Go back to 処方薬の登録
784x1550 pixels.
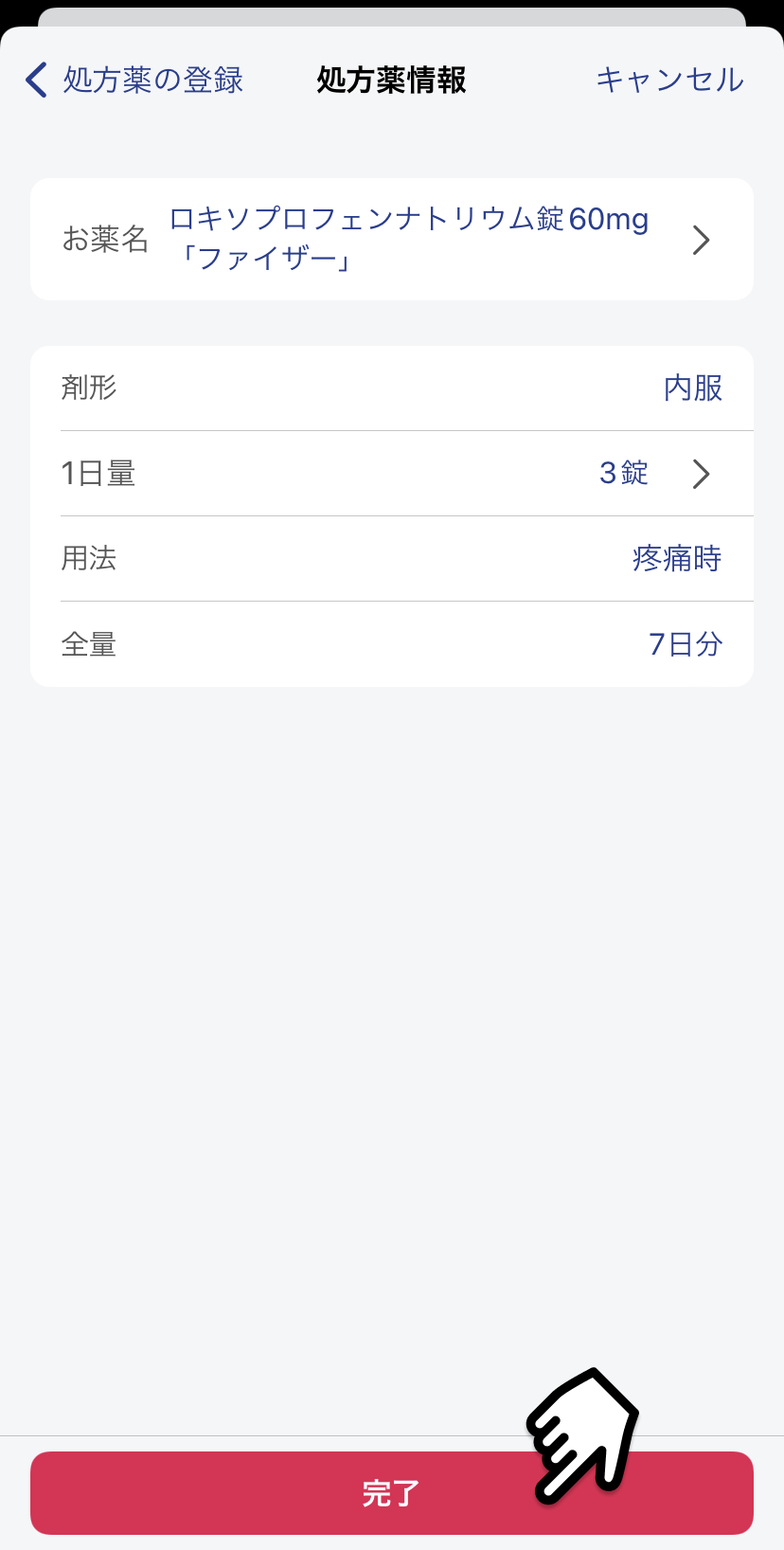[x=134, y=80]
